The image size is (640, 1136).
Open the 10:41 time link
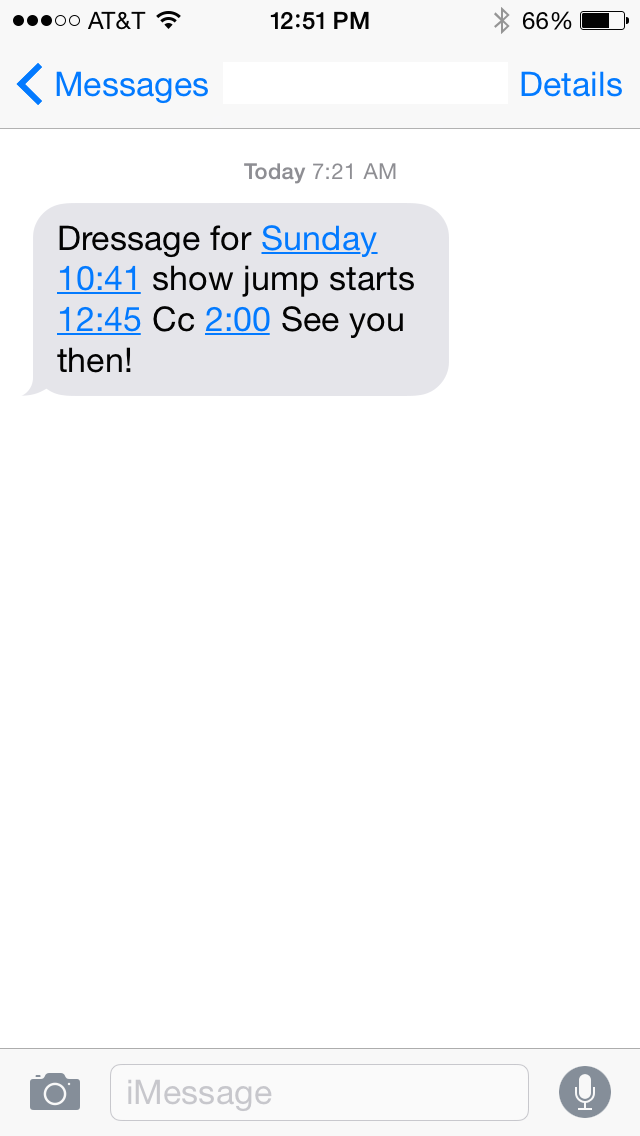click(99, 280)
